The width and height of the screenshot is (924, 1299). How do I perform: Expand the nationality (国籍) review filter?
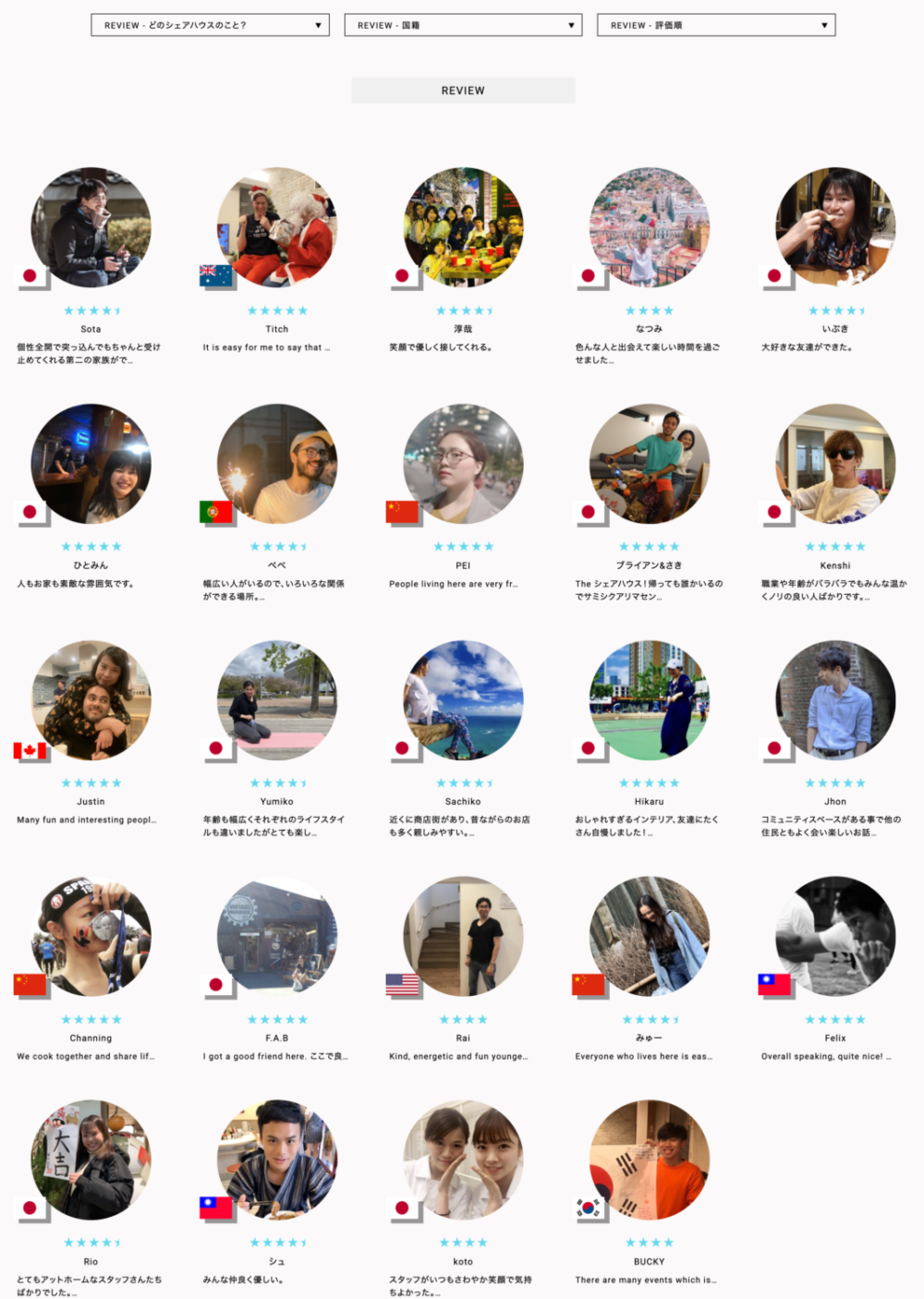click(x=463, y=25)
